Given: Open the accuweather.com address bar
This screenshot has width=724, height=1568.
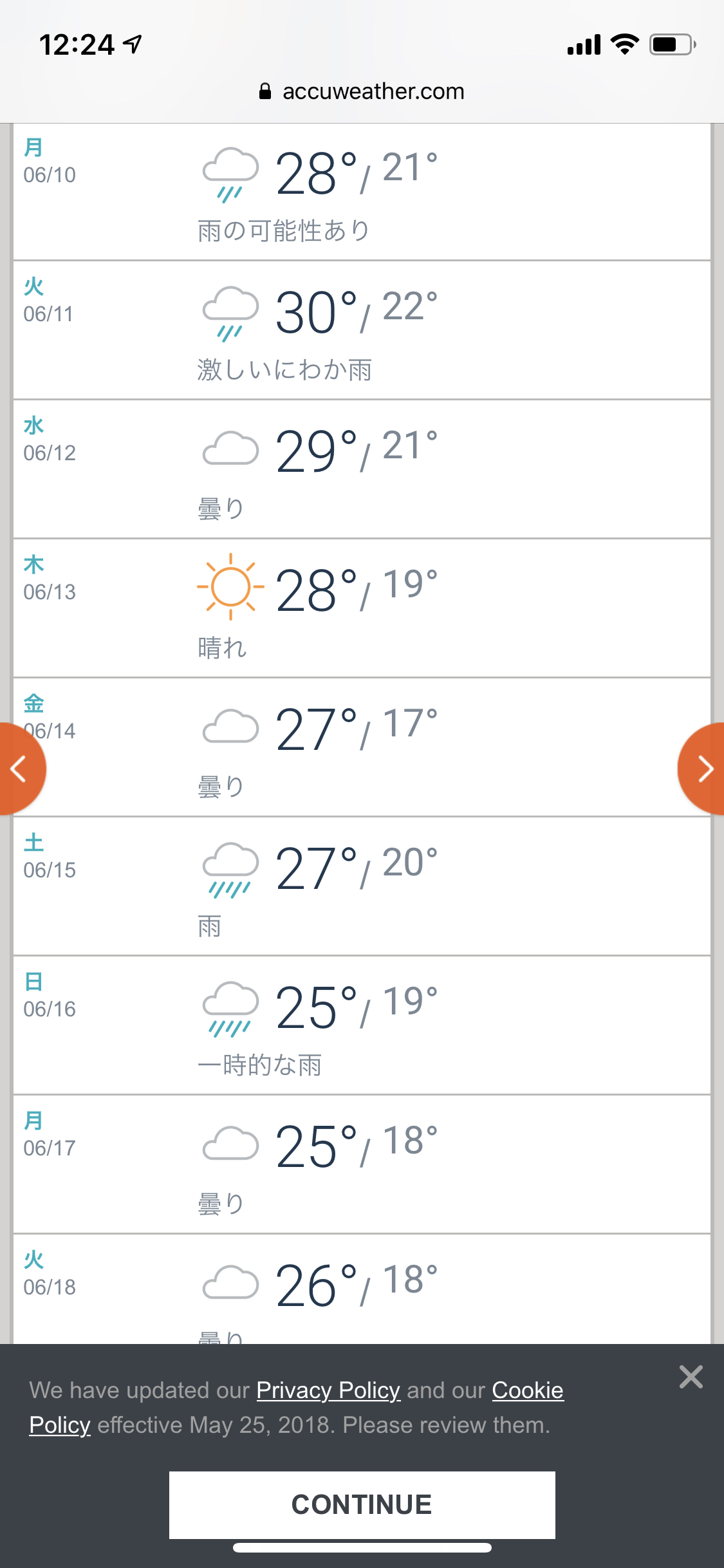Looking at the screenshot, I should (x=362, y=91).
